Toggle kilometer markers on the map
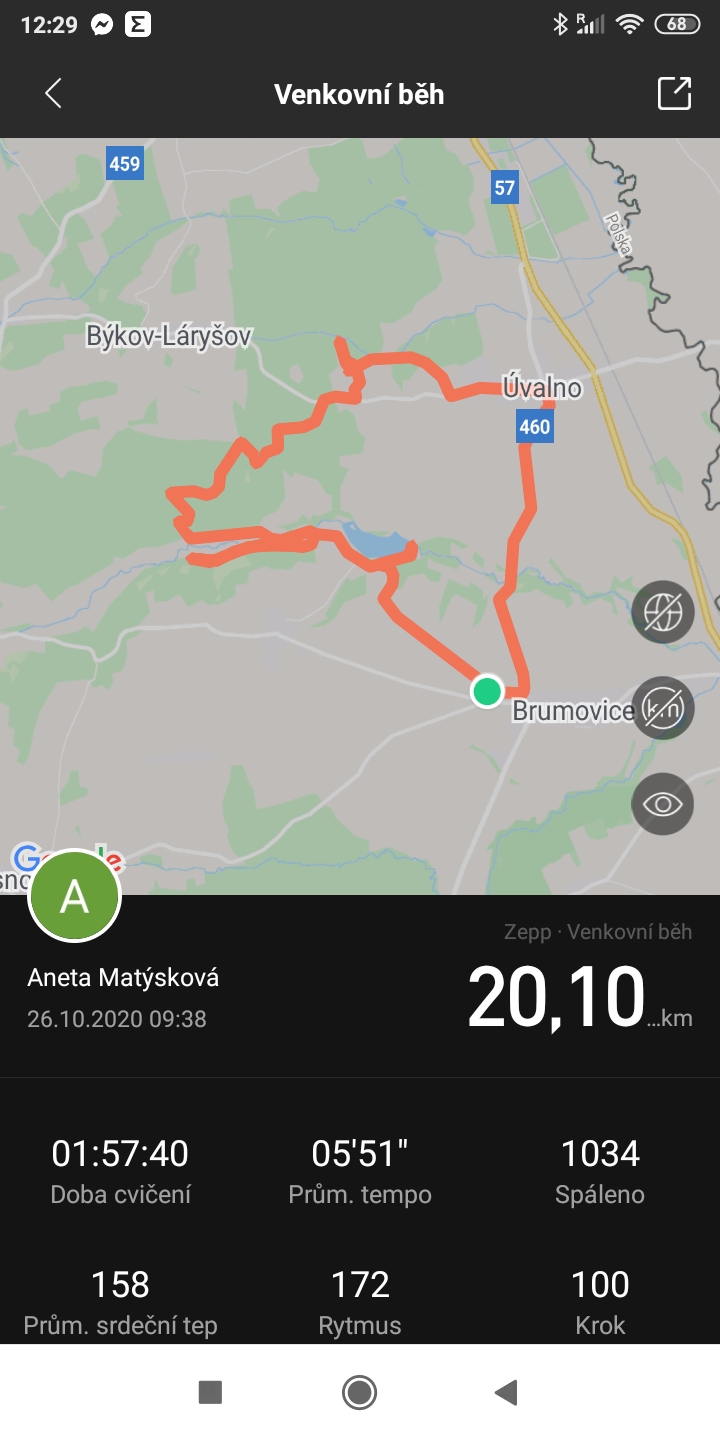This screenshot has height=1440, width=720. coord(663,708)
